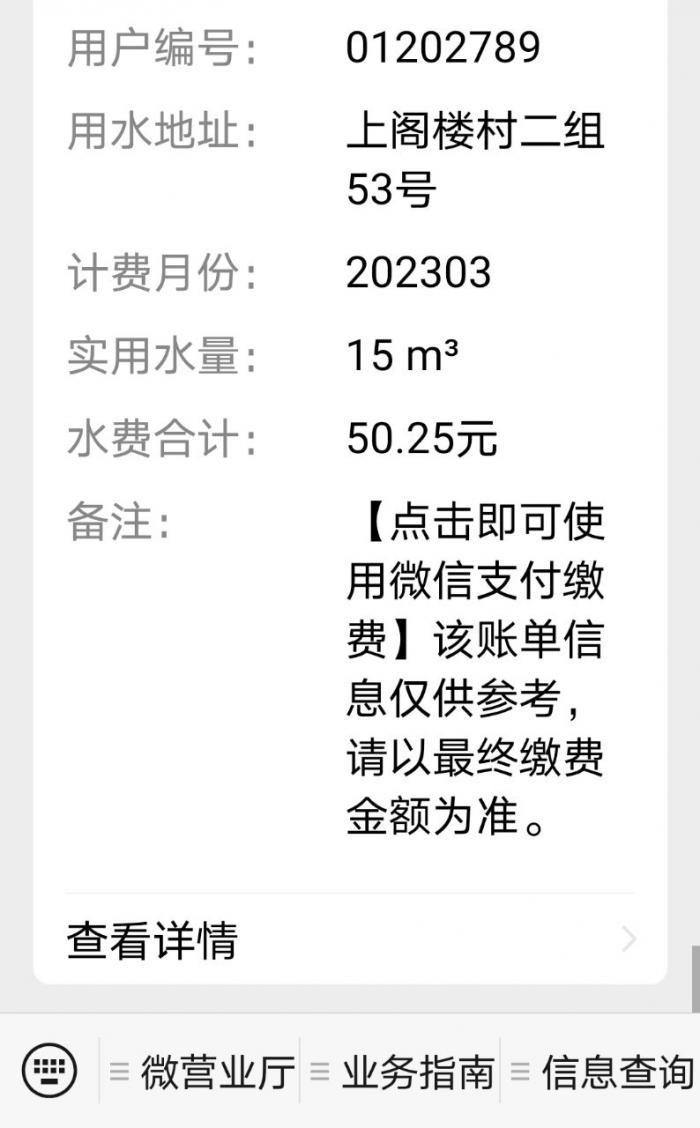Image resolution: width=700 pixels, height=1128 pixels.
Task: Open 查看详情 to view bill details
Action: (350, 940)
